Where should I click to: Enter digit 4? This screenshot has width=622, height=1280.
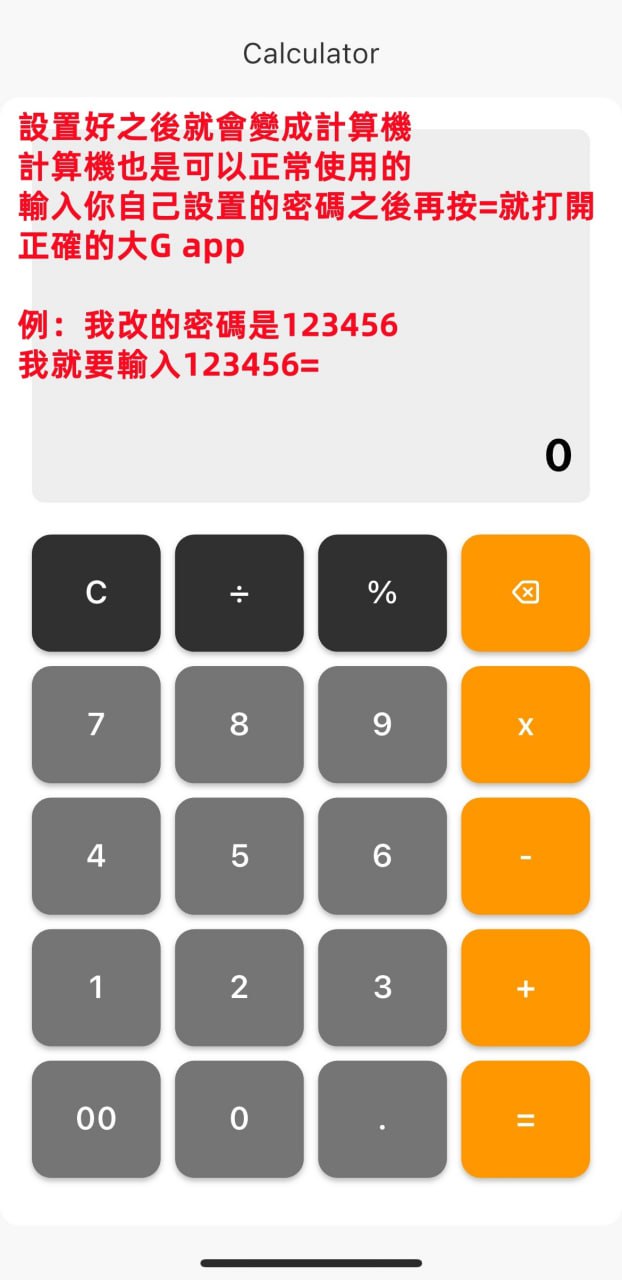(96, 856)
